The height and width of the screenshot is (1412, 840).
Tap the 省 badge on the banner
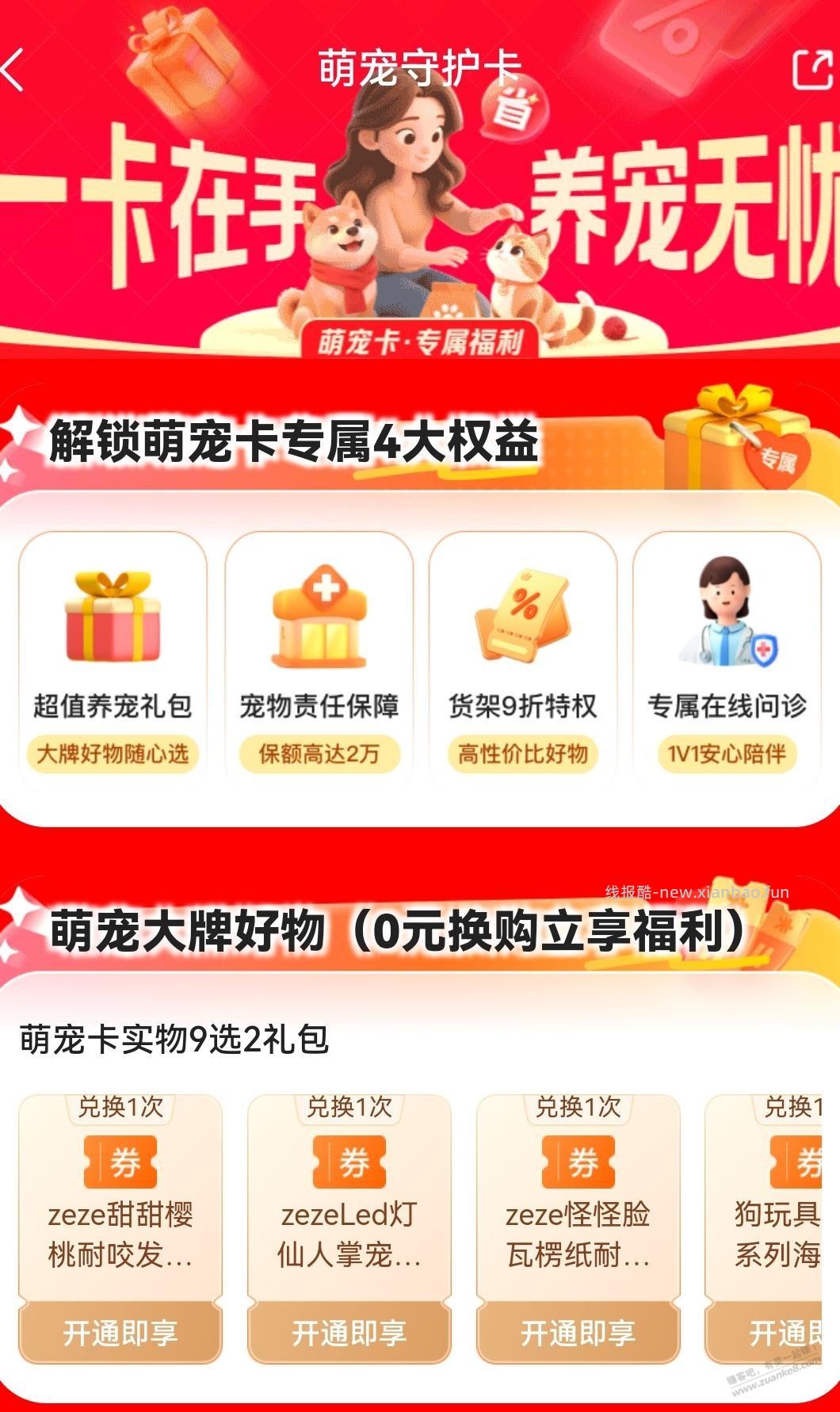point(517,109)
